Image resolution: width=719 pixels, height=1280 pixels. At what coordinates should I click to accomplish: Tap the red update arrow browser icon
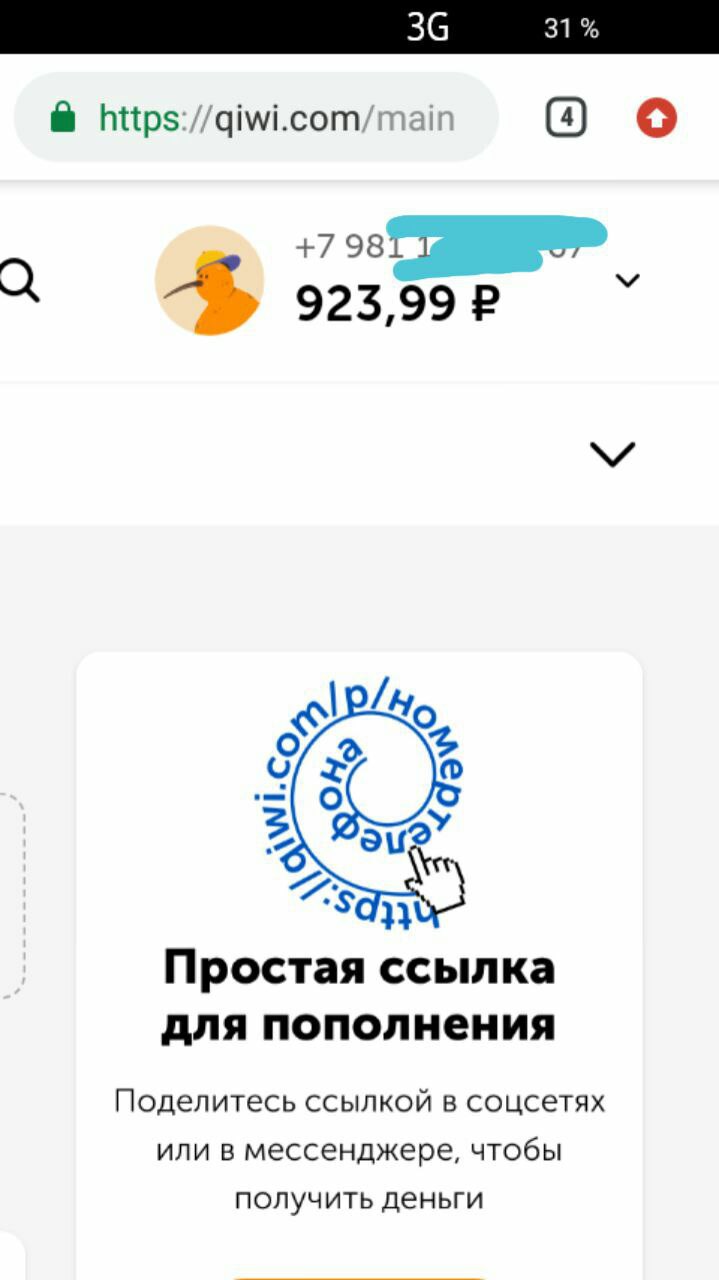657,119
